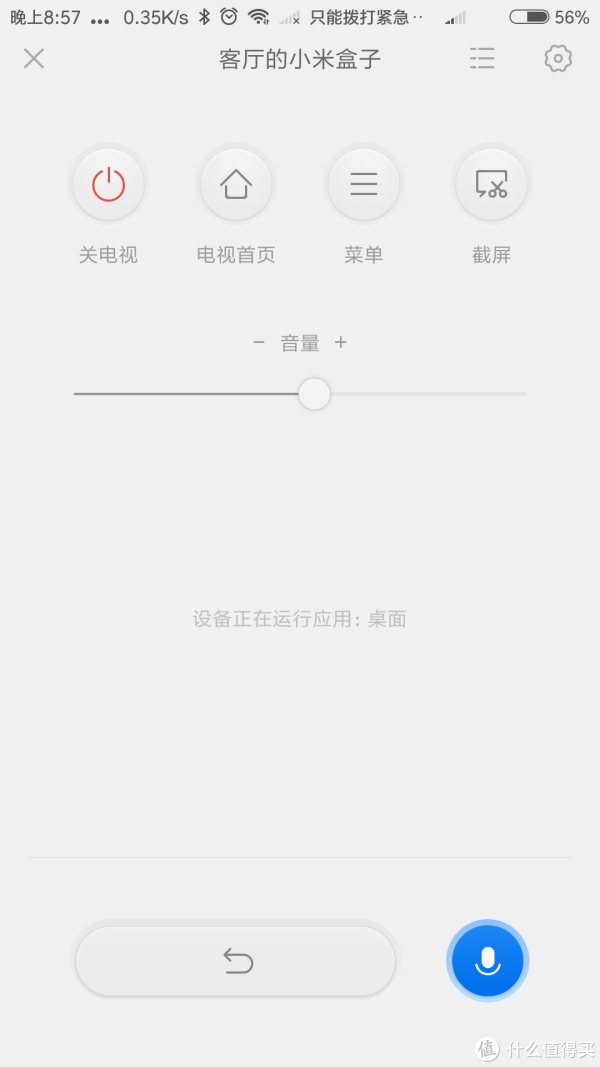Increase volume with the plus sign
The width and height of the screenshot is (600, 1067).
pyautogui.click(x=341, y=343)
